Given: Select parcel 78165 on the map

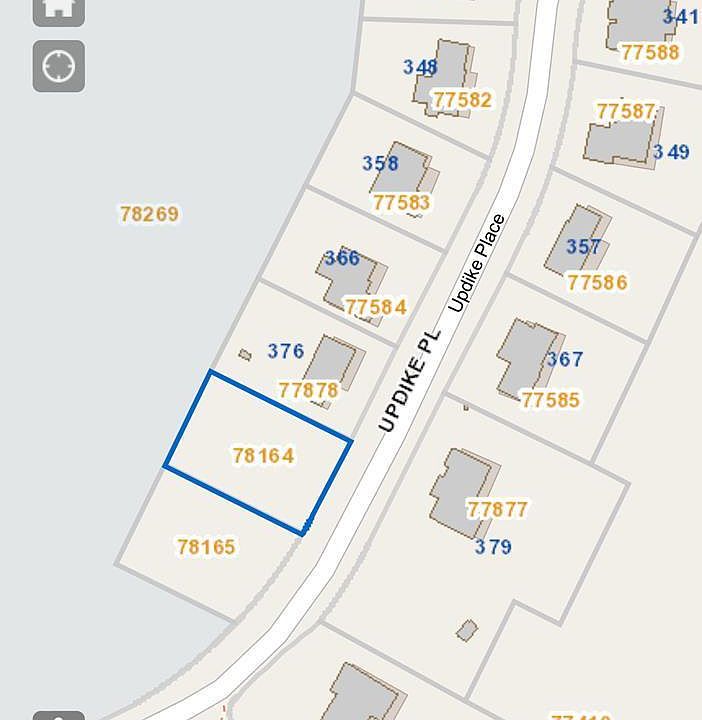Looking at the screenshot, I should coord(206,547).
